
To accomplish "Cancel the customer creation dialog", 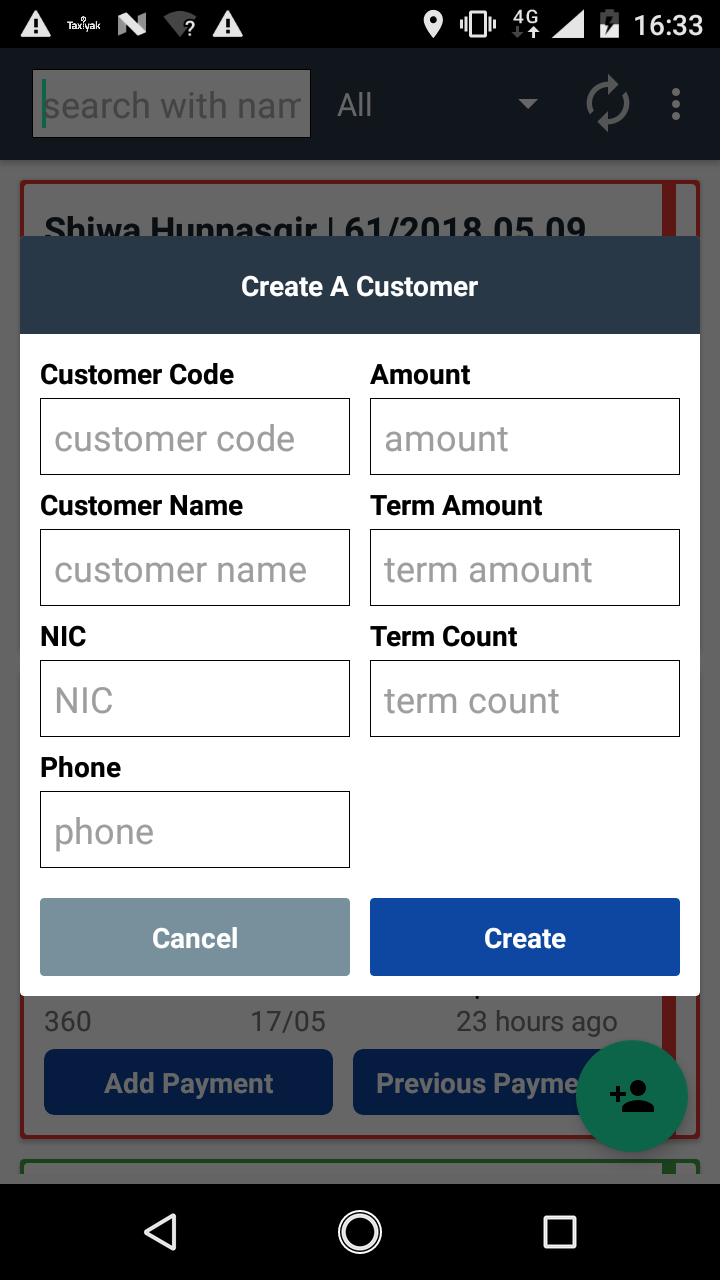I will pyautogui.click(x=195, y=937).
